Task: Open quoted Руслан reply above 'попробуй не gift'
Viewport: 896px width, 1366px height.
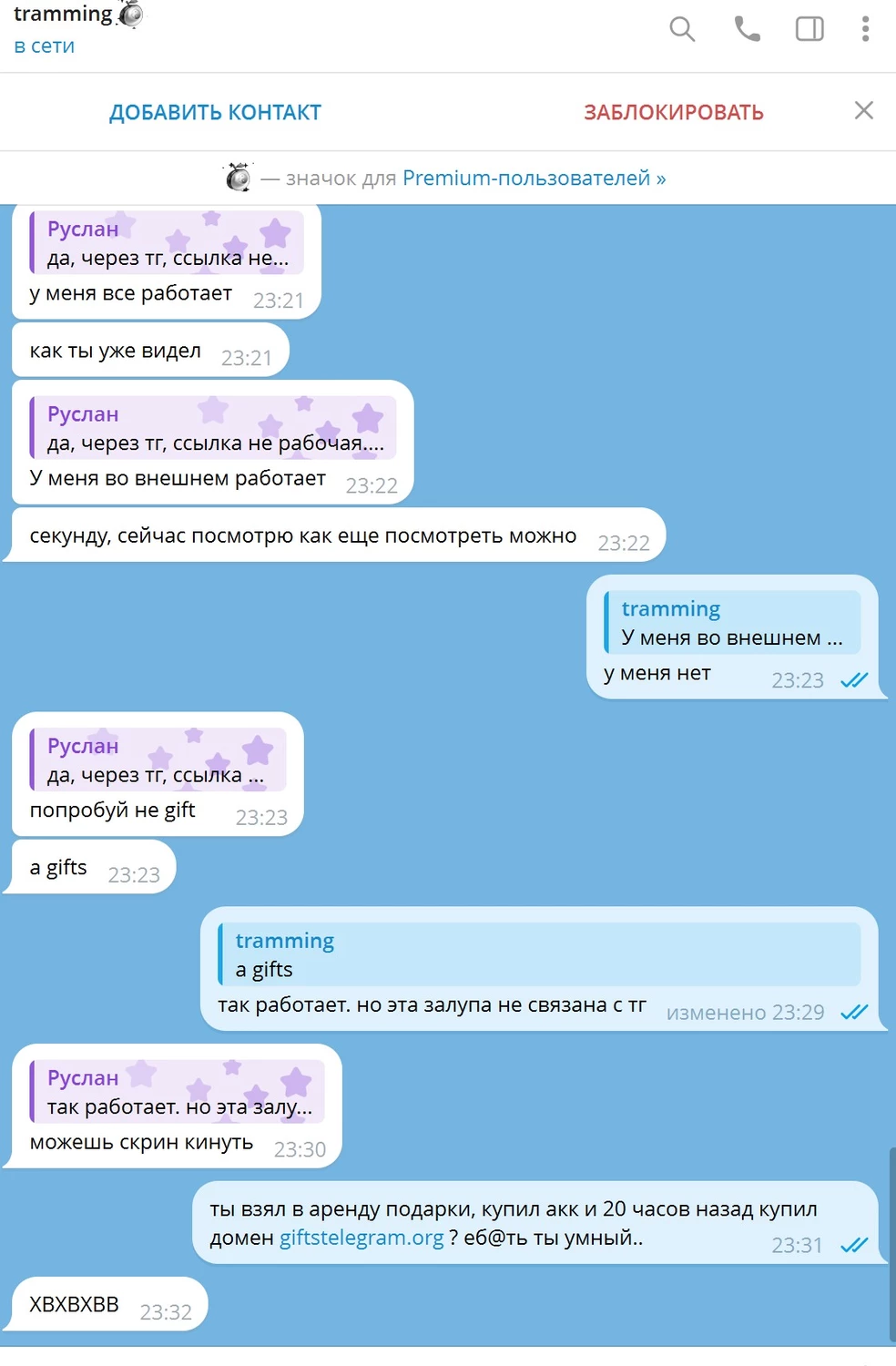Action: tap(158, 760)
